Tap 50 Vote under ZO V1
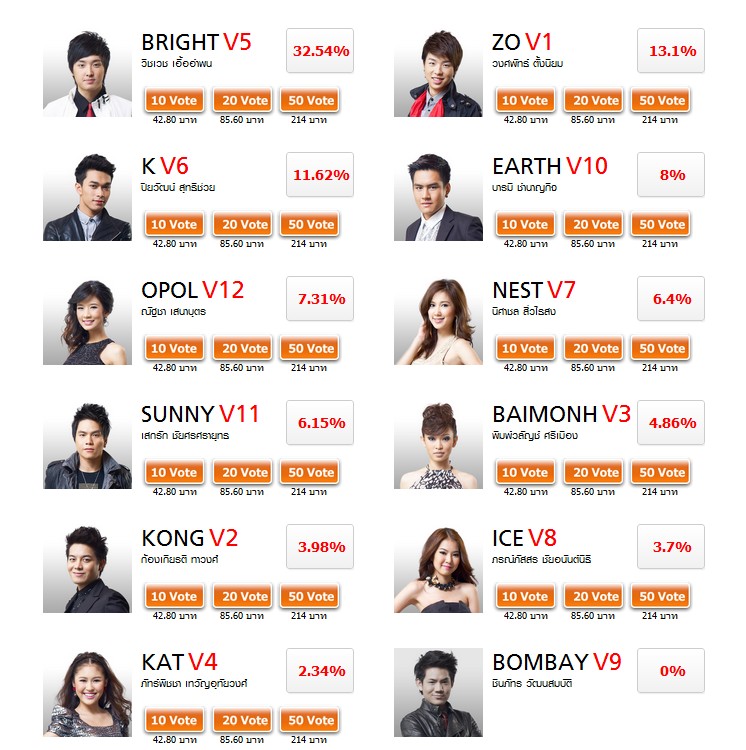The image size is (746, 750). (x=662, y=100)
